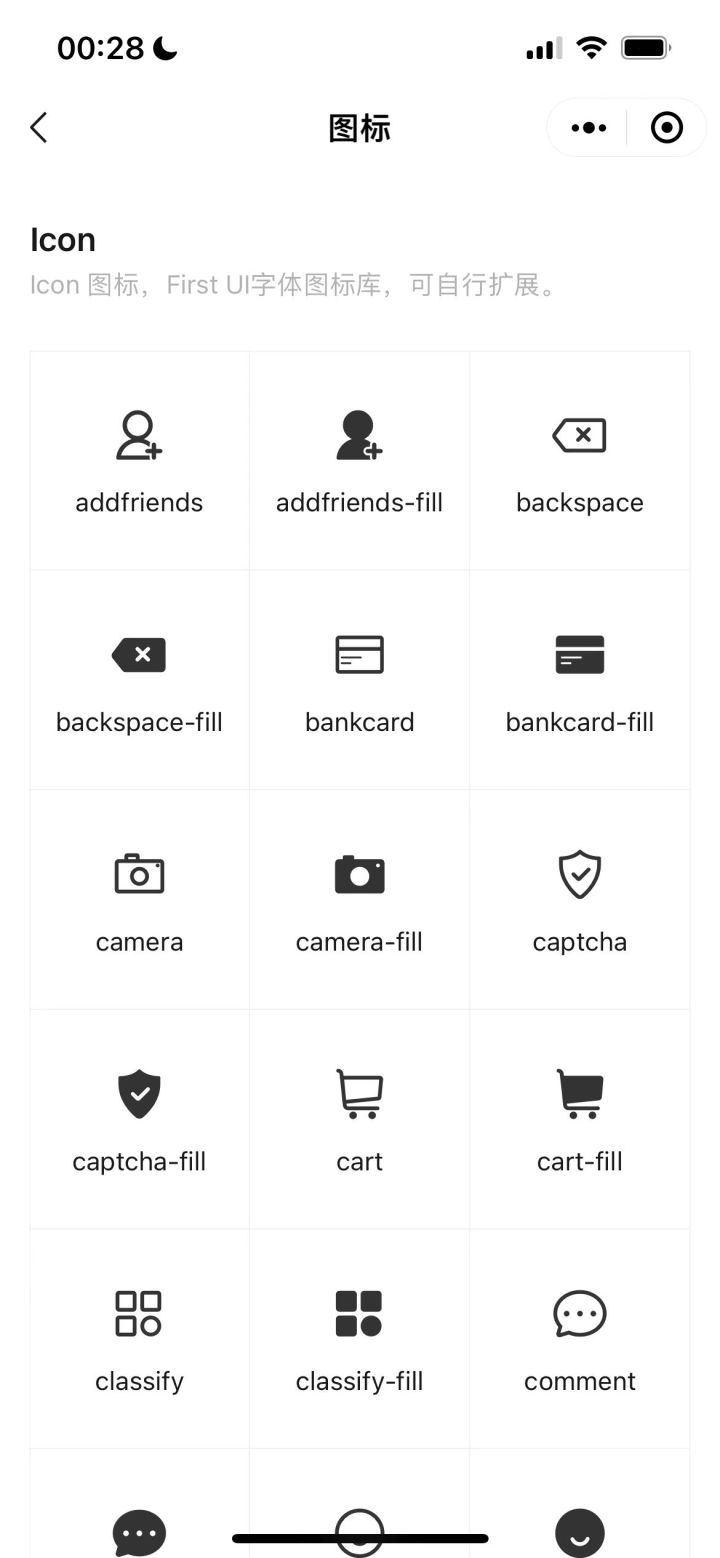
Task: Choose the backspace icon tile
Action: click(x=580, y=461)
